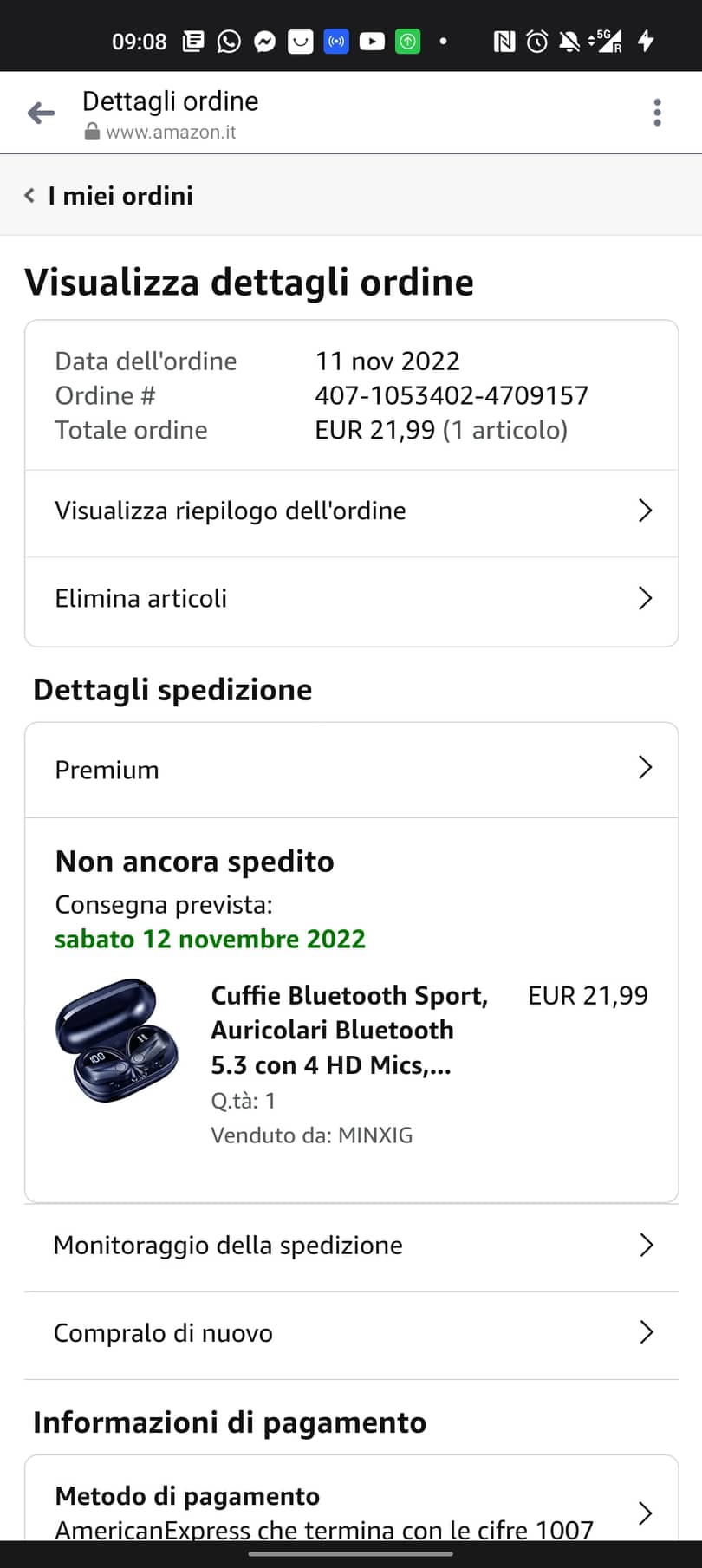This screenshot has width=702, height=1568.
Task: Tap the Cuffie Bluetooth Sport product title
Action: point(348,1030)
